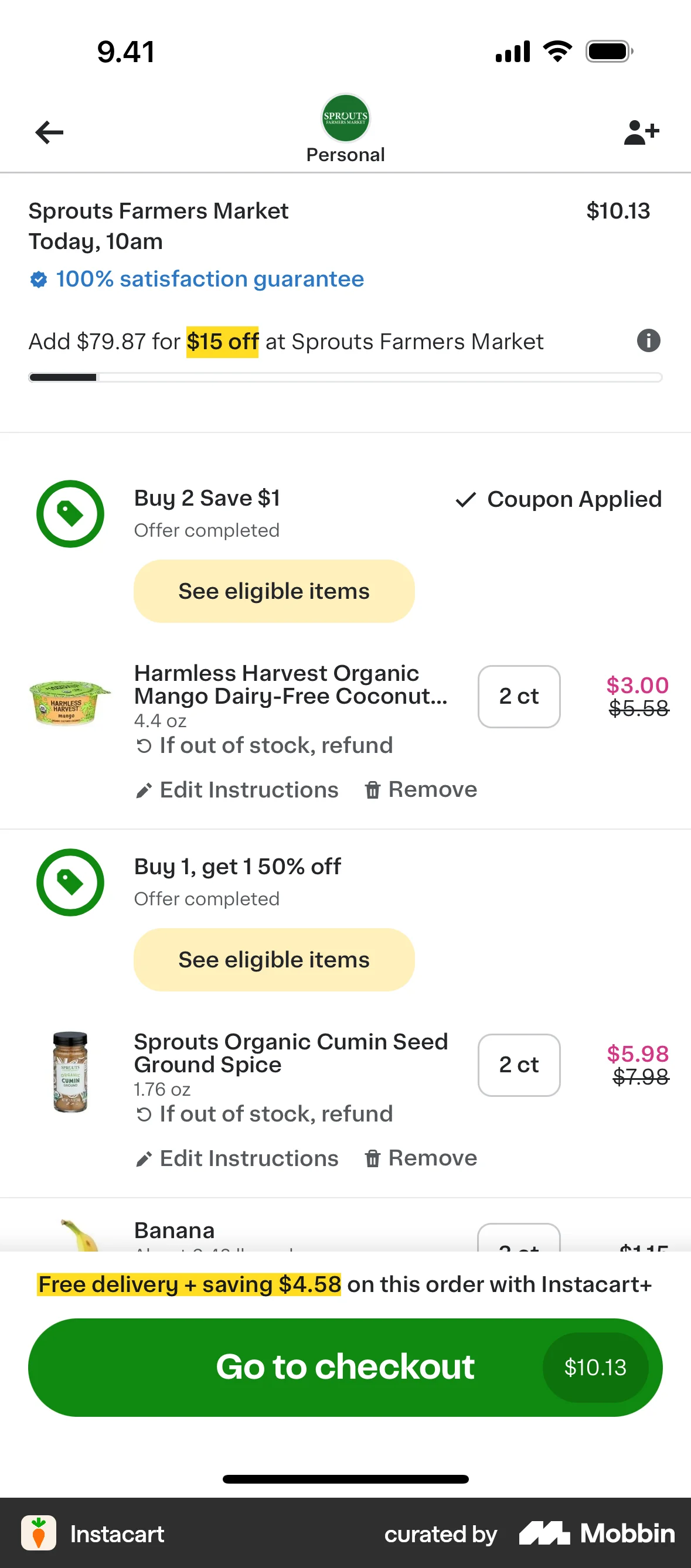Tap the $15 off progress bar

click(345, 377)
